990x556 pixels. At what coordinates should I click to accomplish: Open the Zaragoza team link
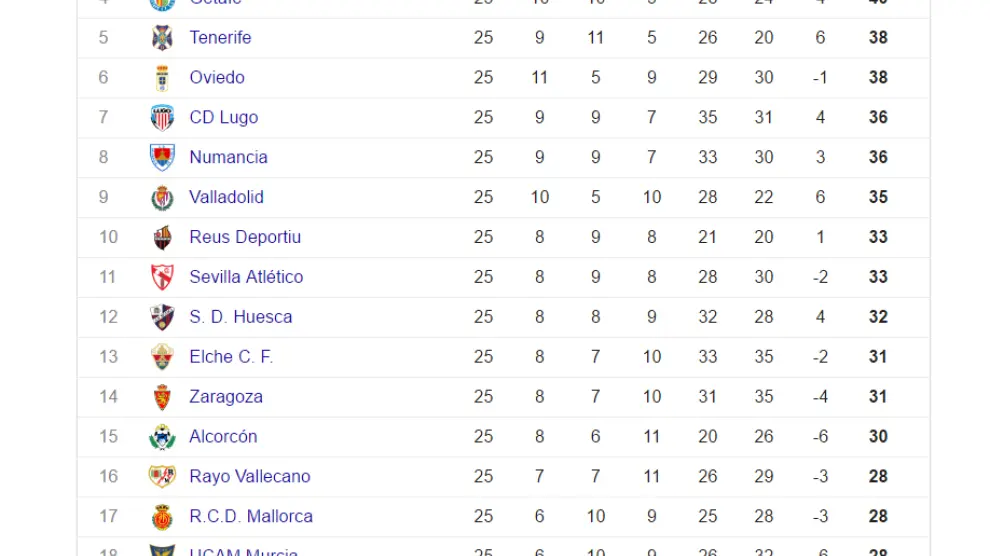click(x=226, y=398)
